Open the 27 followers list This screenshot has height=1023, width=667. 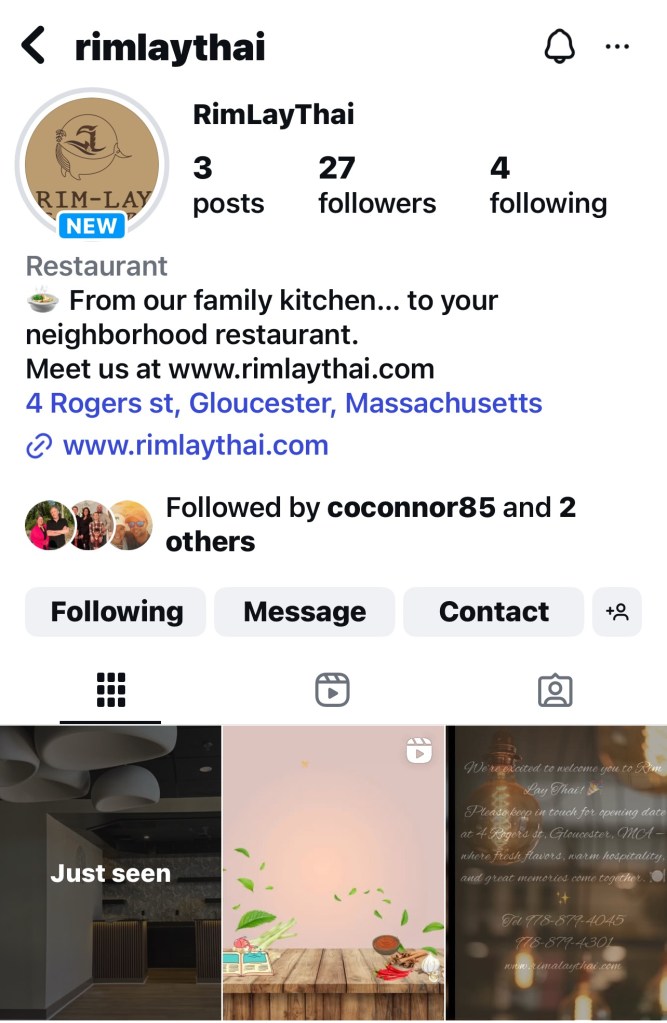point(377,186)
